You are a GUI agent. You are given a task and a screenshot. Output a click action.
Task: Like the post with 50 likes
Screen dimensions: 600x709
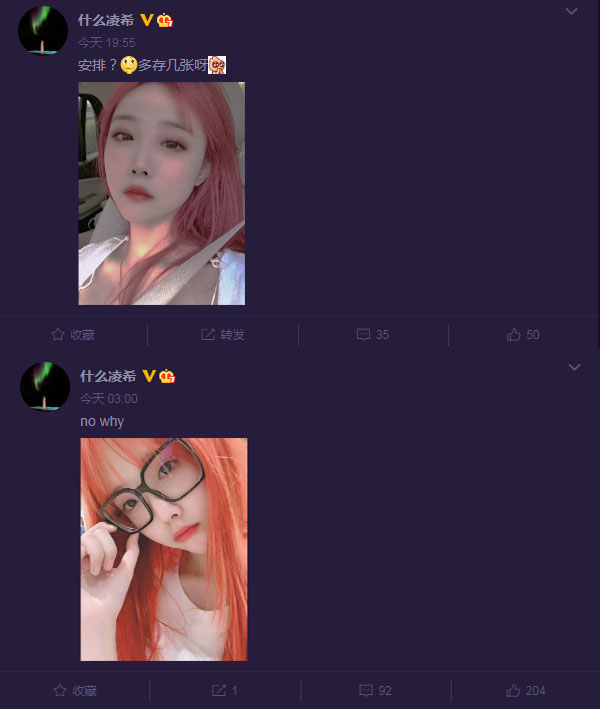pyautogui.click(x=523, y=334)
